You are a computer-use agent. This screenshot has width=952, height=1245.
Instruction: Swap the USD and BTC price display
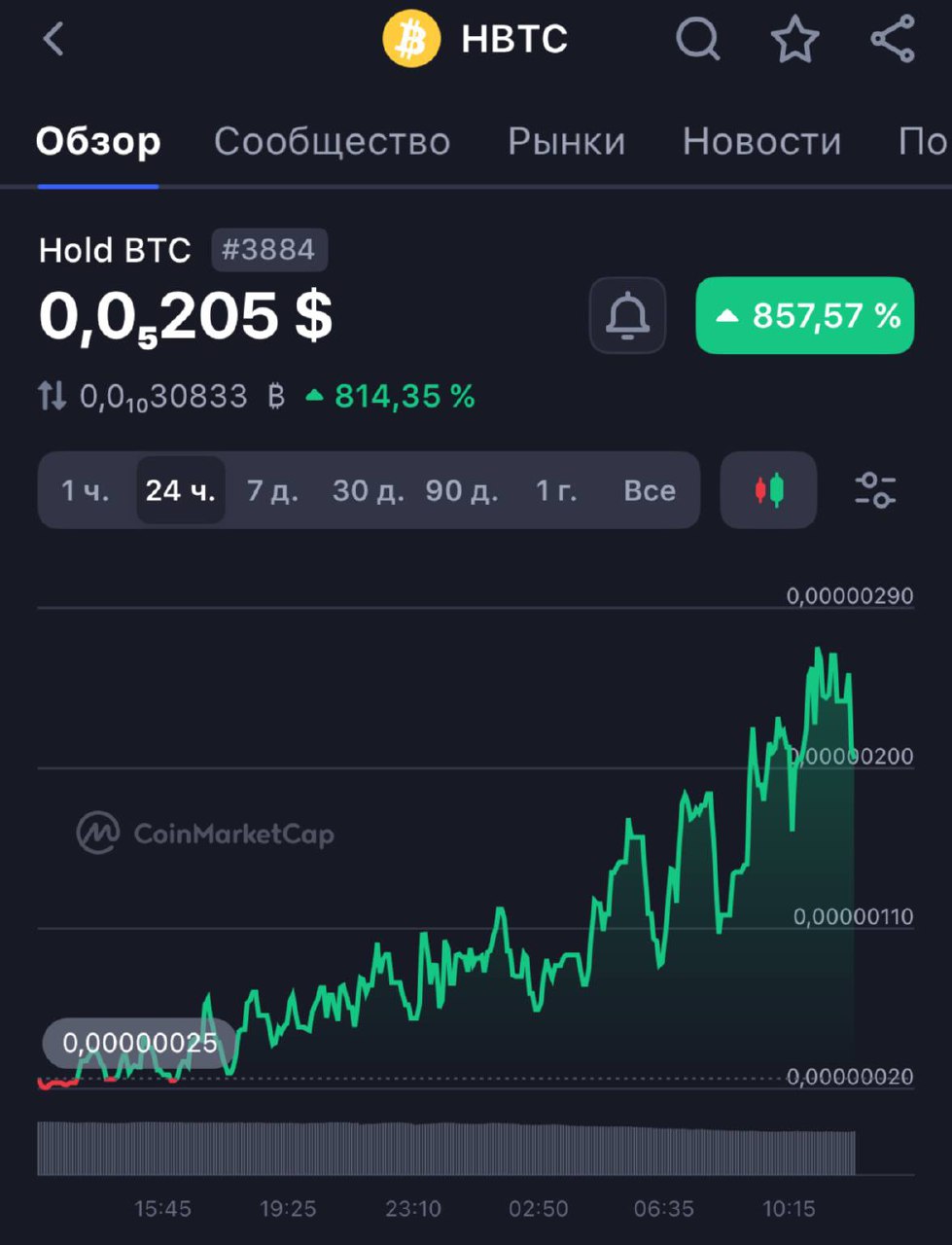coord(53,397)
